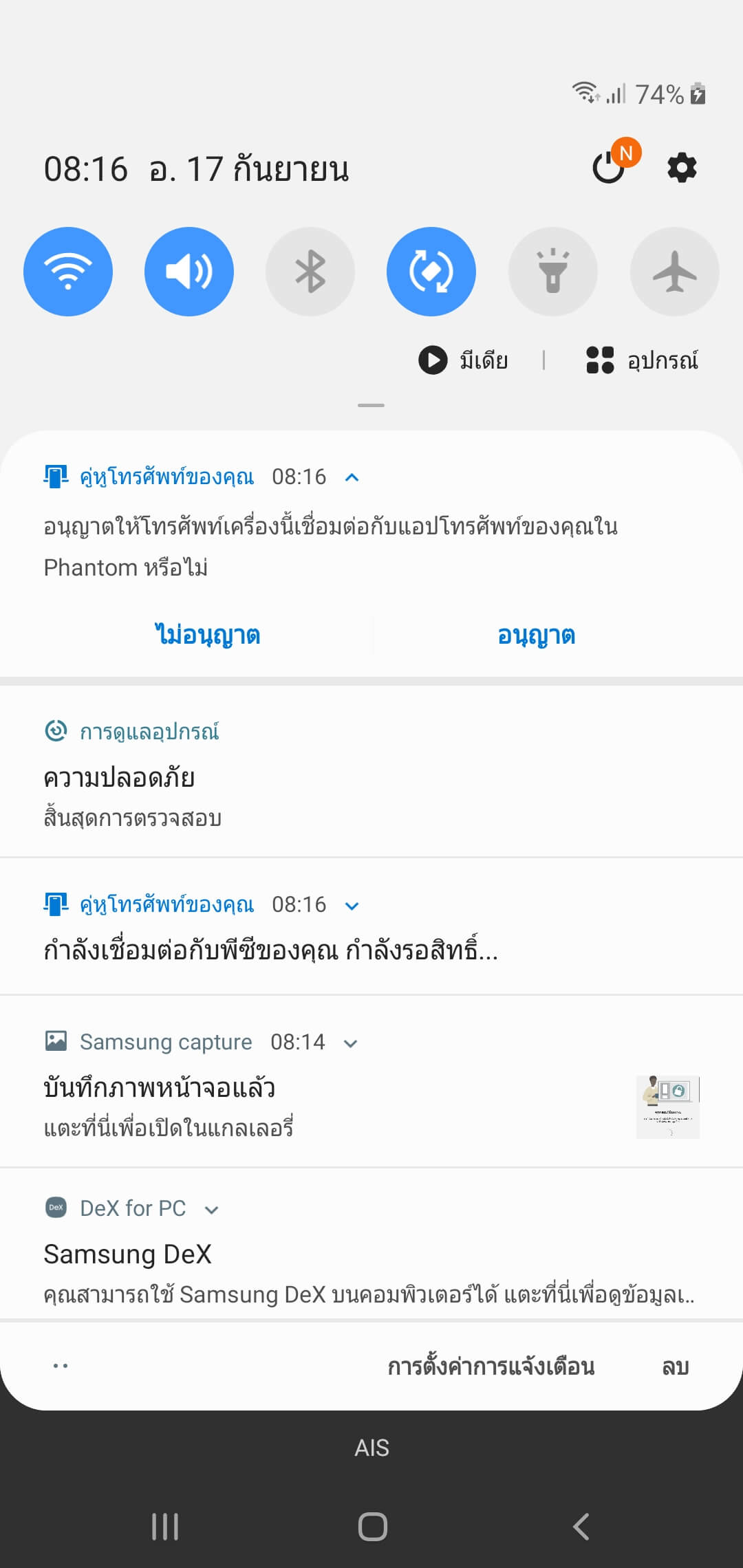Viewport: 743px width, 1568px height.
Task: Disable auto rotate toggle
Action: tap(431, 272)
